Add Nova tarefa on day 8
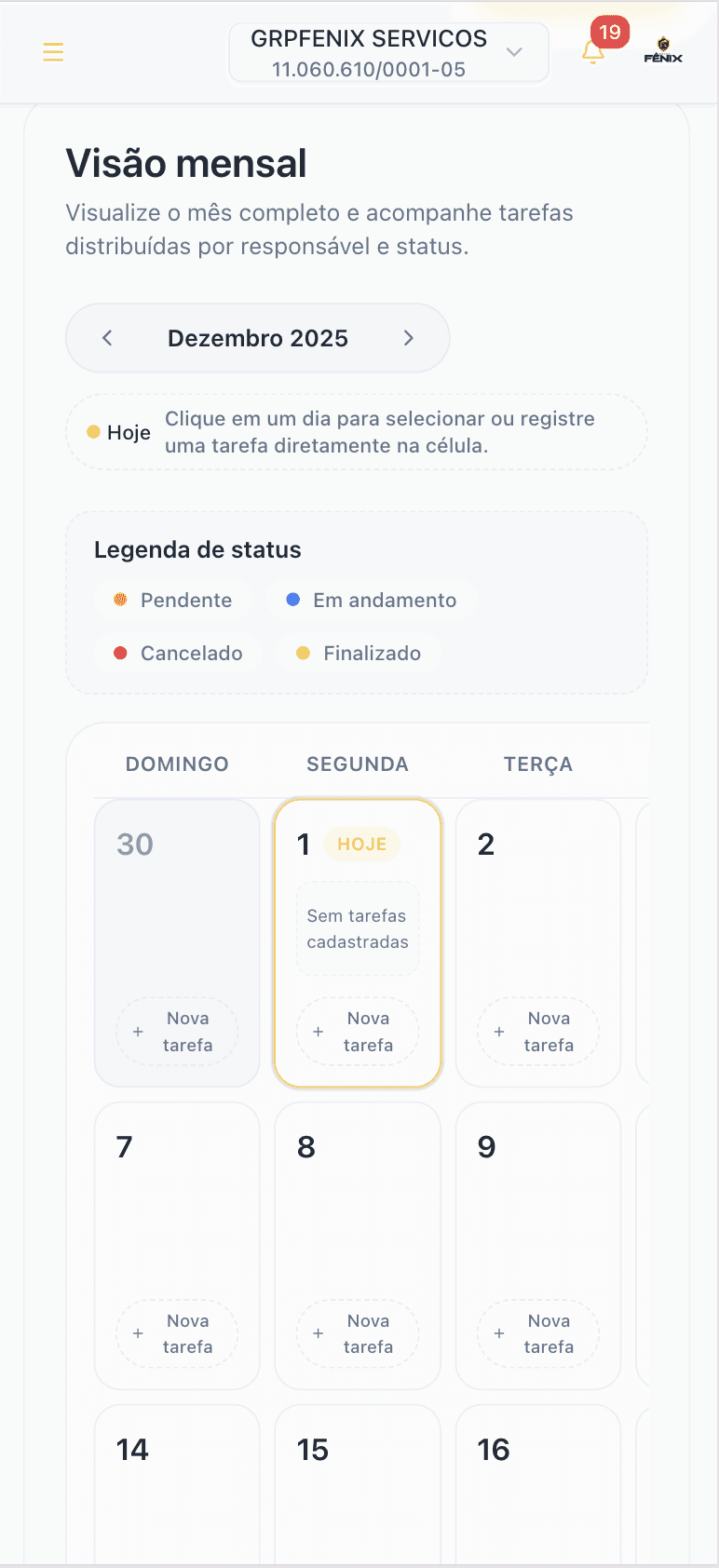Image resolution: width=719 pixels, height=1568 pixels. point(358,1333)
